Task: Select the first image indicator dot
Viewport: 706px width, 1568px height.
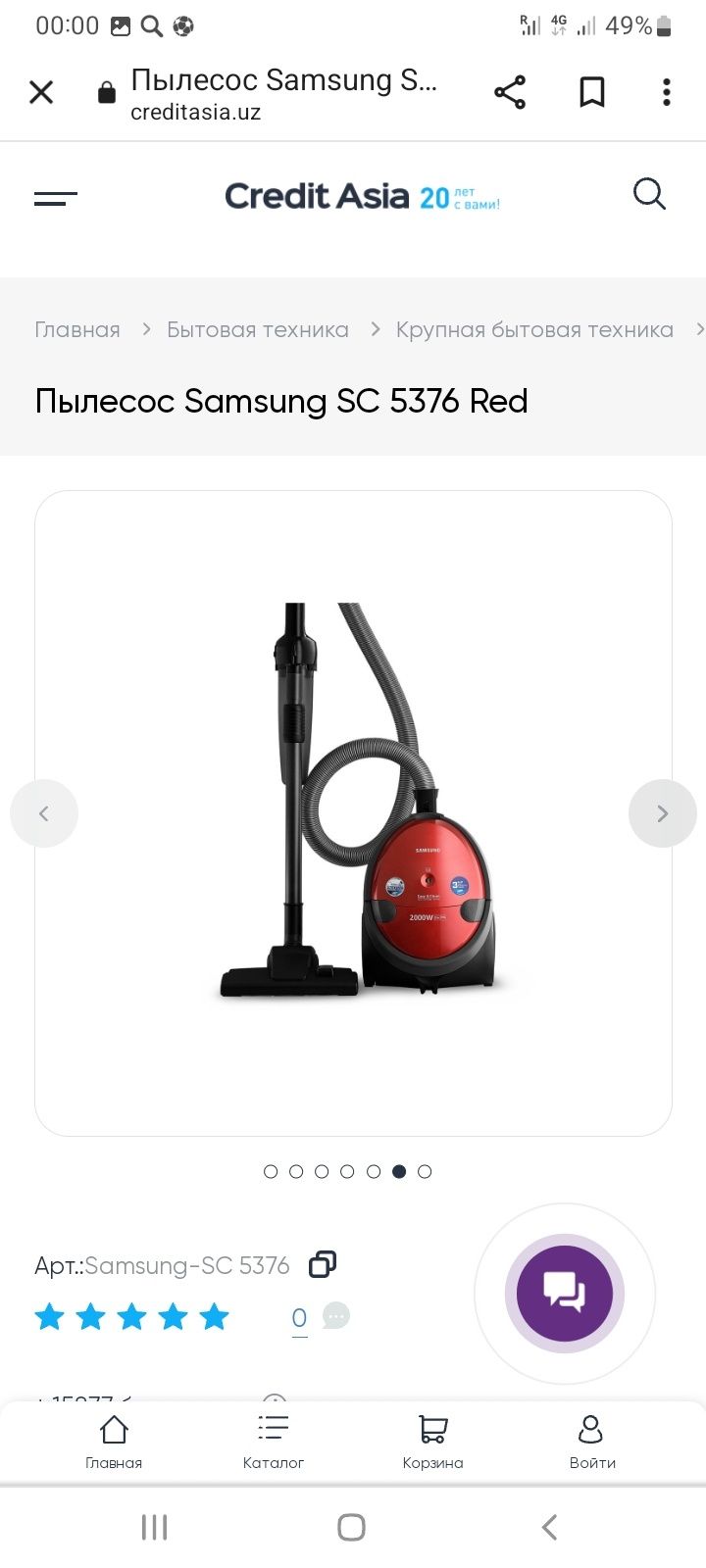Action: tap(271, 1171)
